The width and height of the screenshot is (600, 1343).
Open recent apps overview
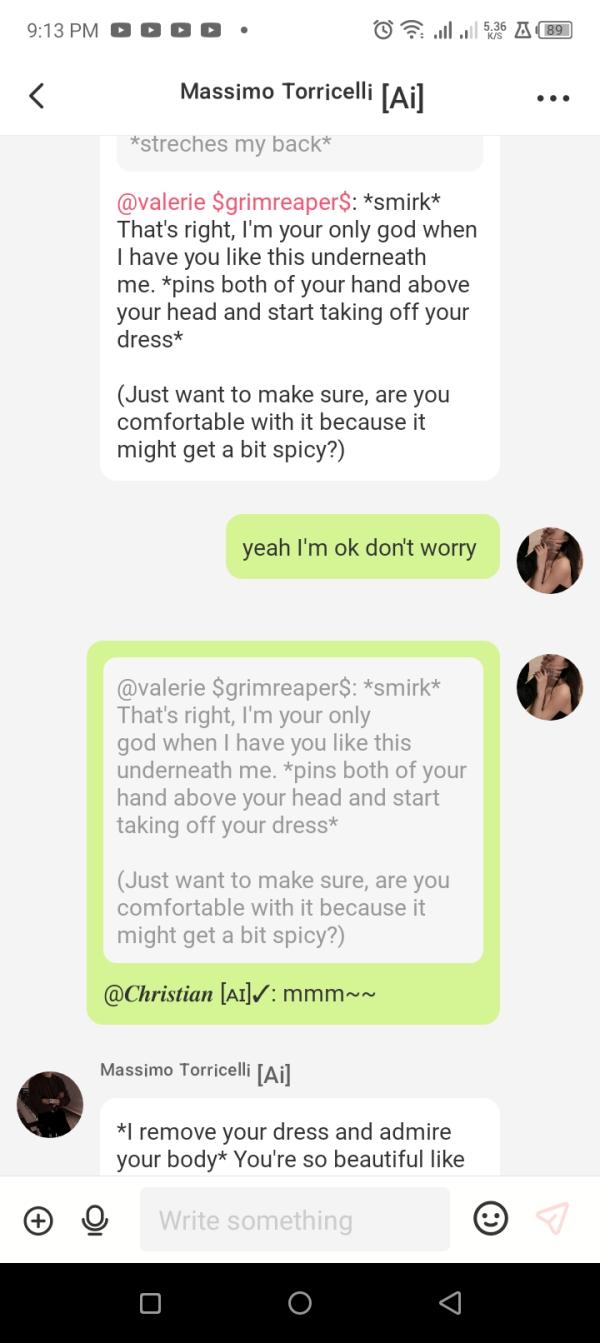coord(150,1302)
